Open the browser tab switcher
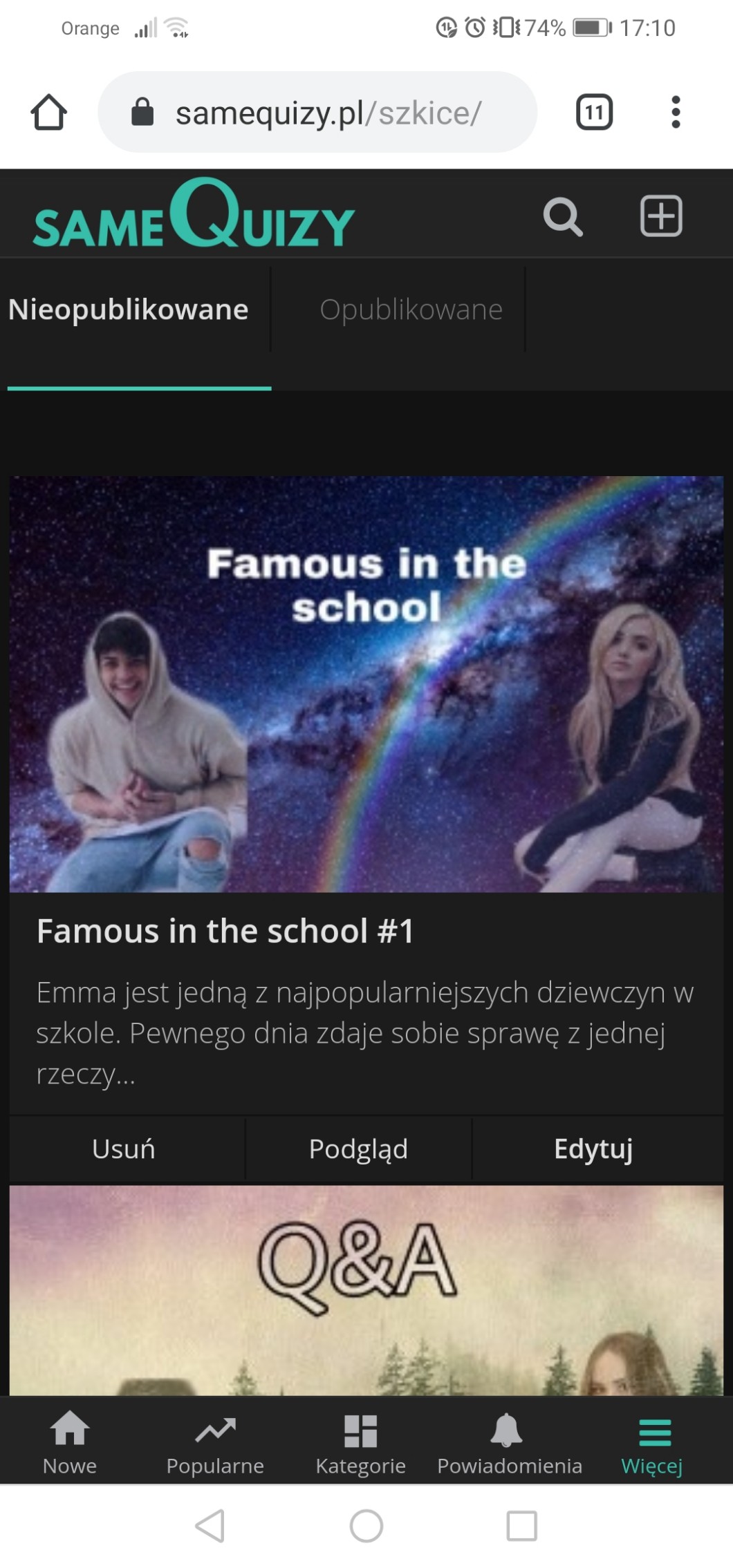The width and height of the screenshot is (733, 1568). coord(594,112)
